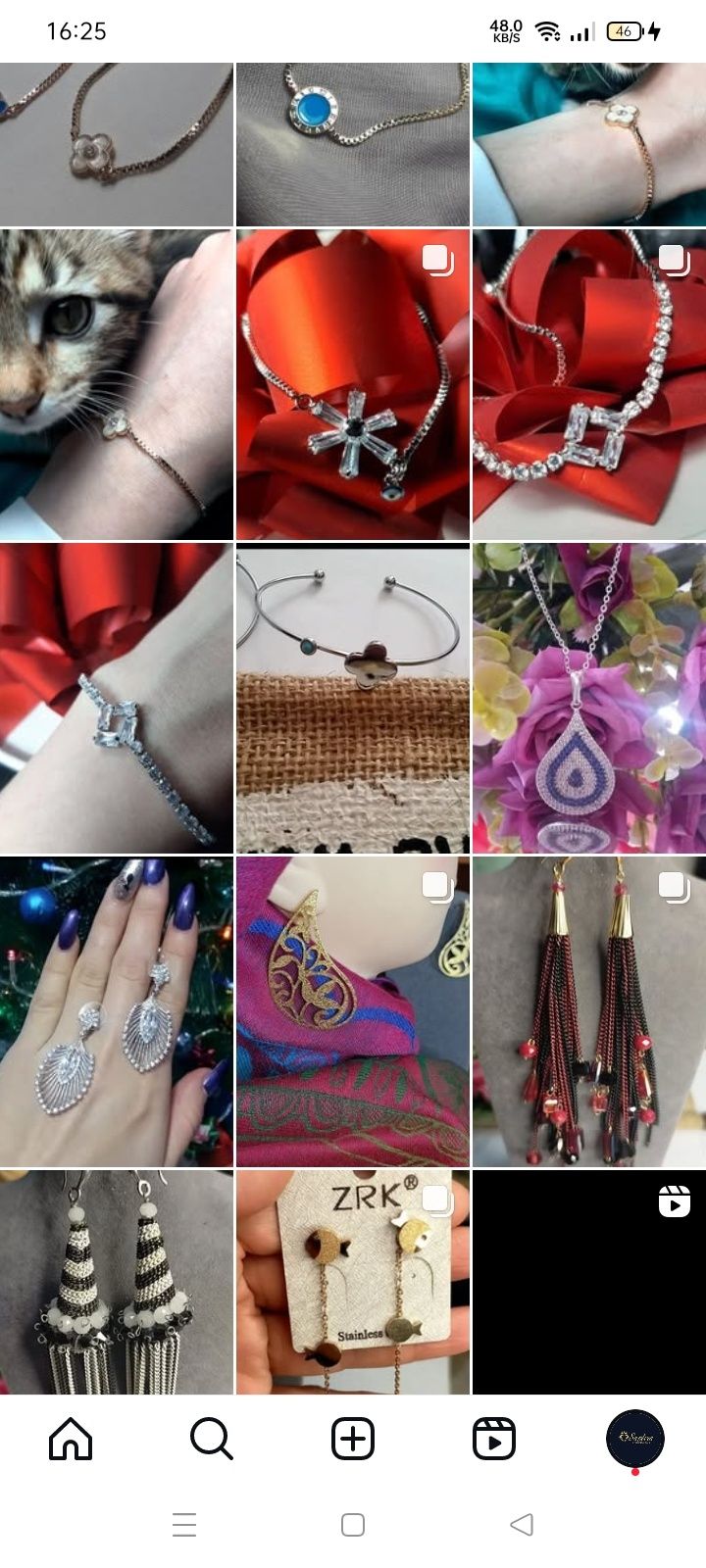Switch to the Reels tab
706x1568 pixels.
pyautogui.click(x=494, y=1439)
